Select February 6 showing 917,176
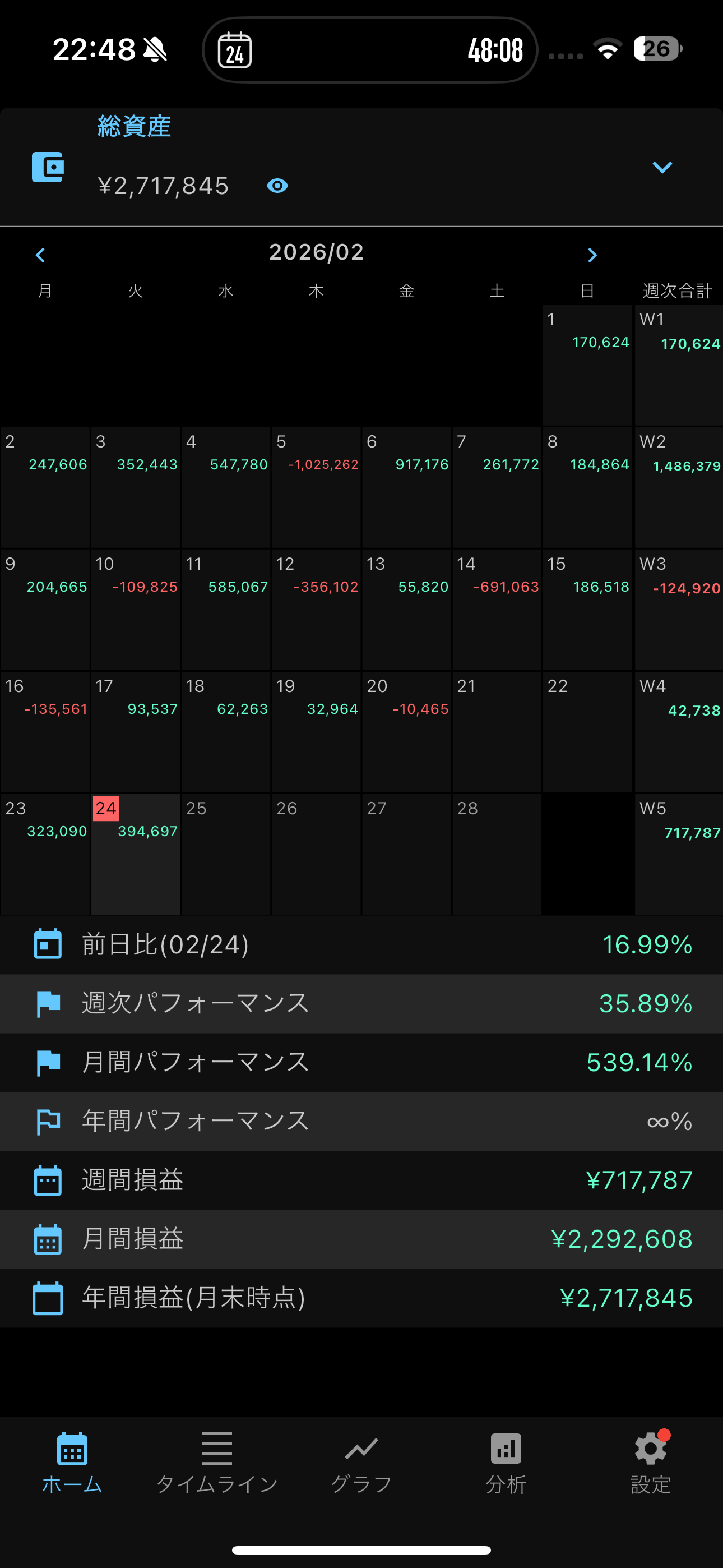 click(406, 487)
